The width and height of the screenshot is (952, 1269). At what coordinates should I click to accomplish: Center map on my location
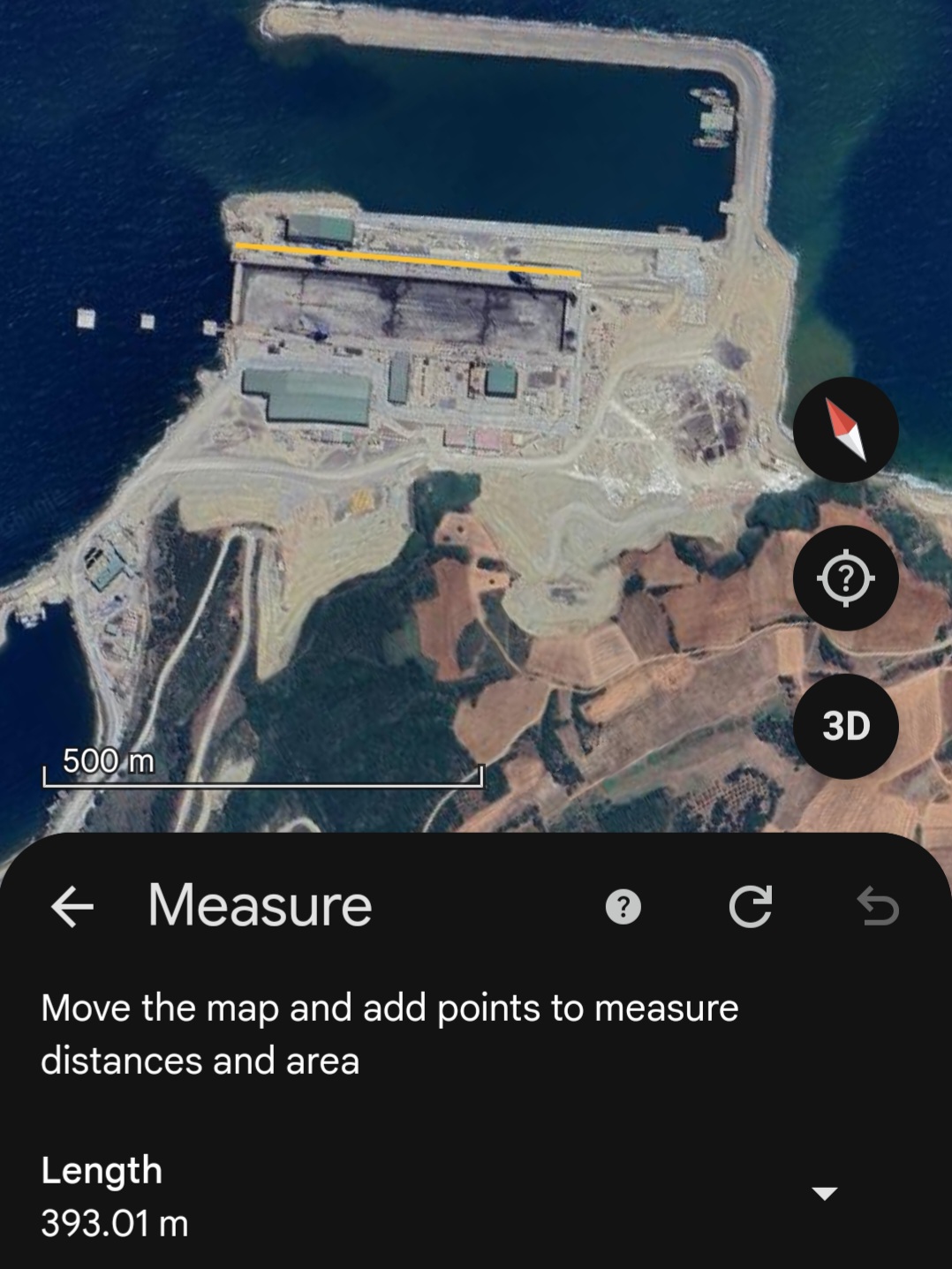click(x=845, y=578)
